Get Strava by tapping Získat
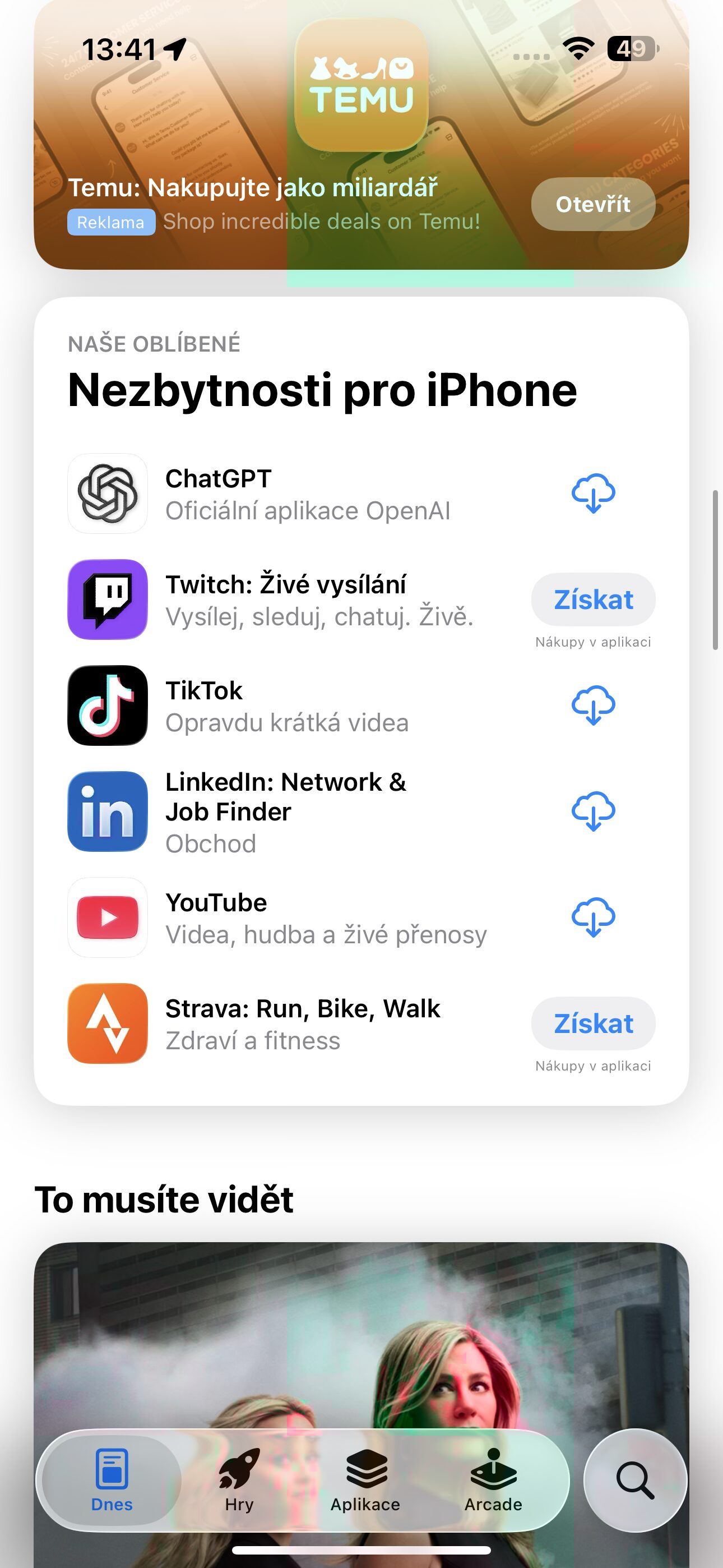 click(x=593, y=1023)
